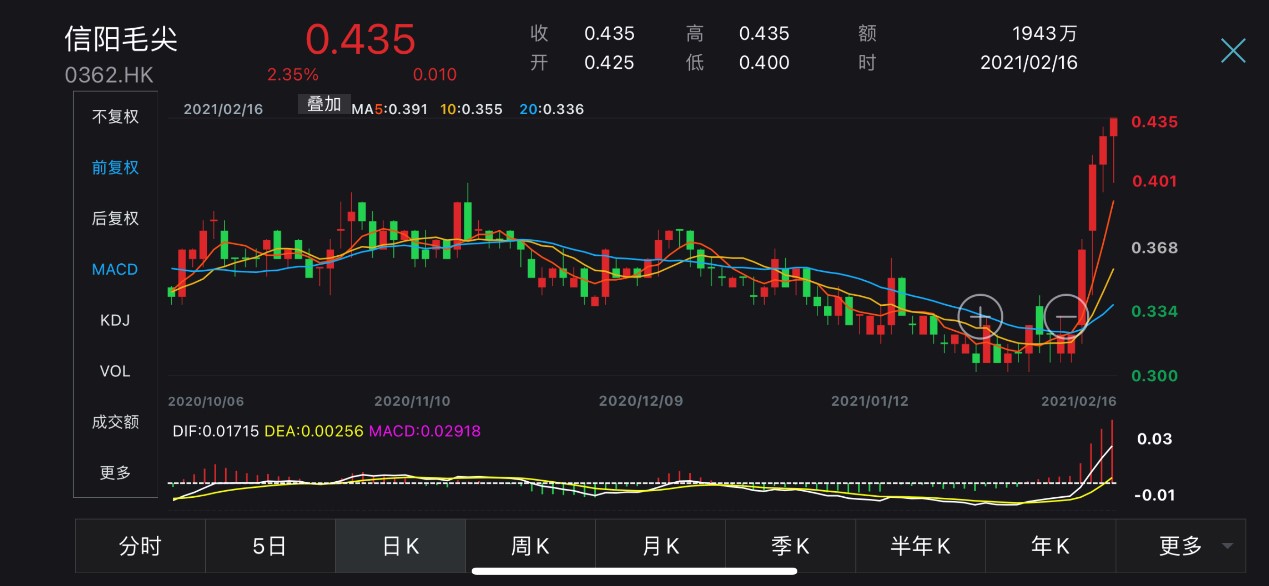Show the KDJ indicator
Image resolution: width=1269 pixels, height=586 pixels.
116,321
